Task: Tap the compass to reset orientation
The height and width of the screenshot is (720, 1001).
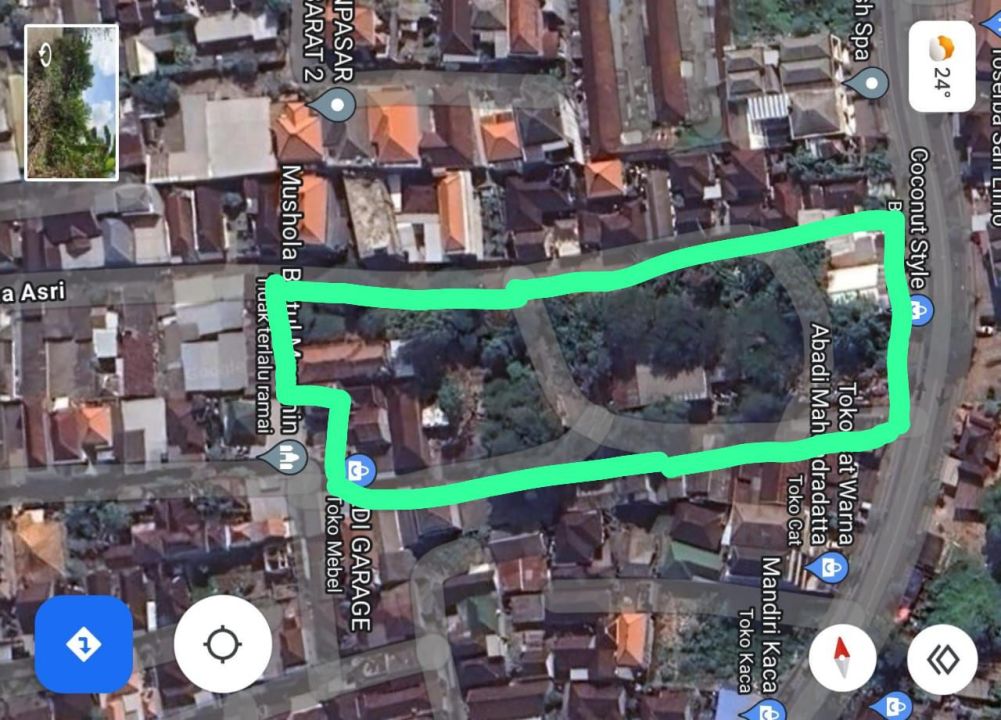Action: pos(841,659)
